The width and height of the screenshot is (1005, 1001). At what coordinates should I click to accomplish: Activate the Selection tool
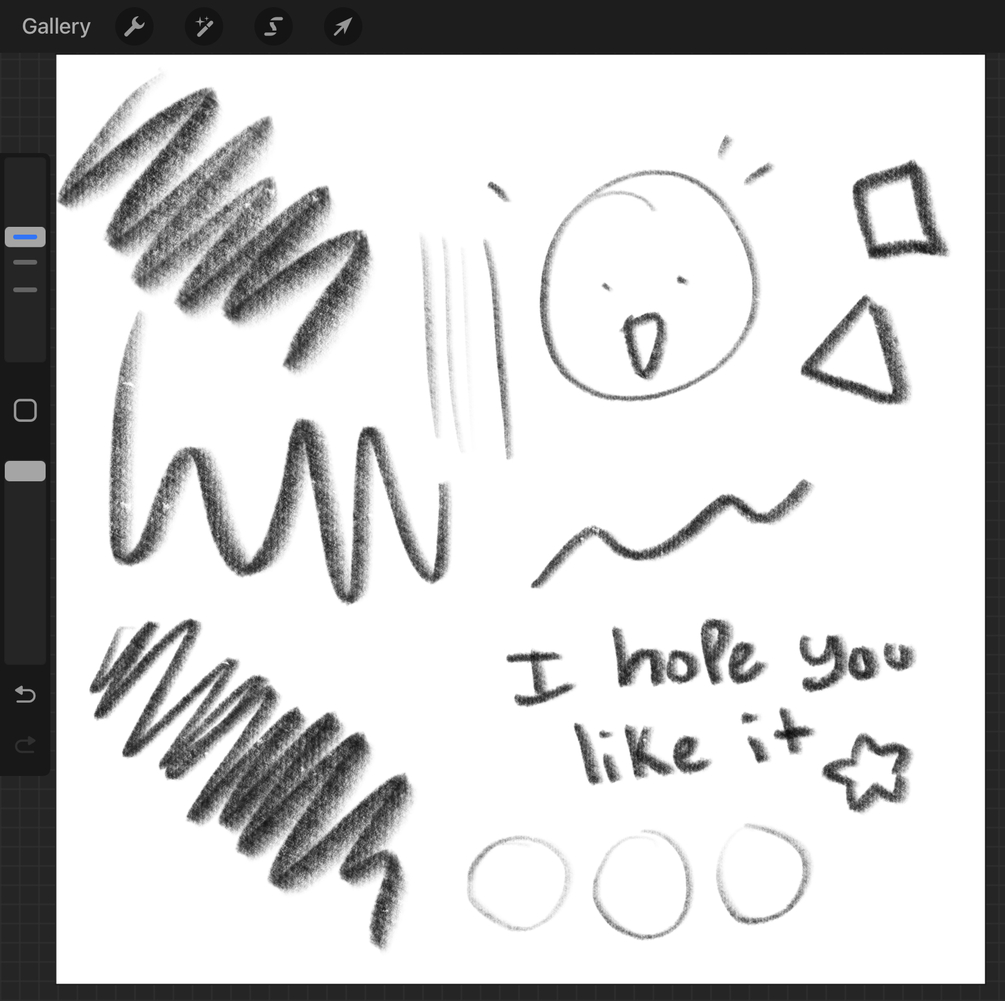coord(273,27)
